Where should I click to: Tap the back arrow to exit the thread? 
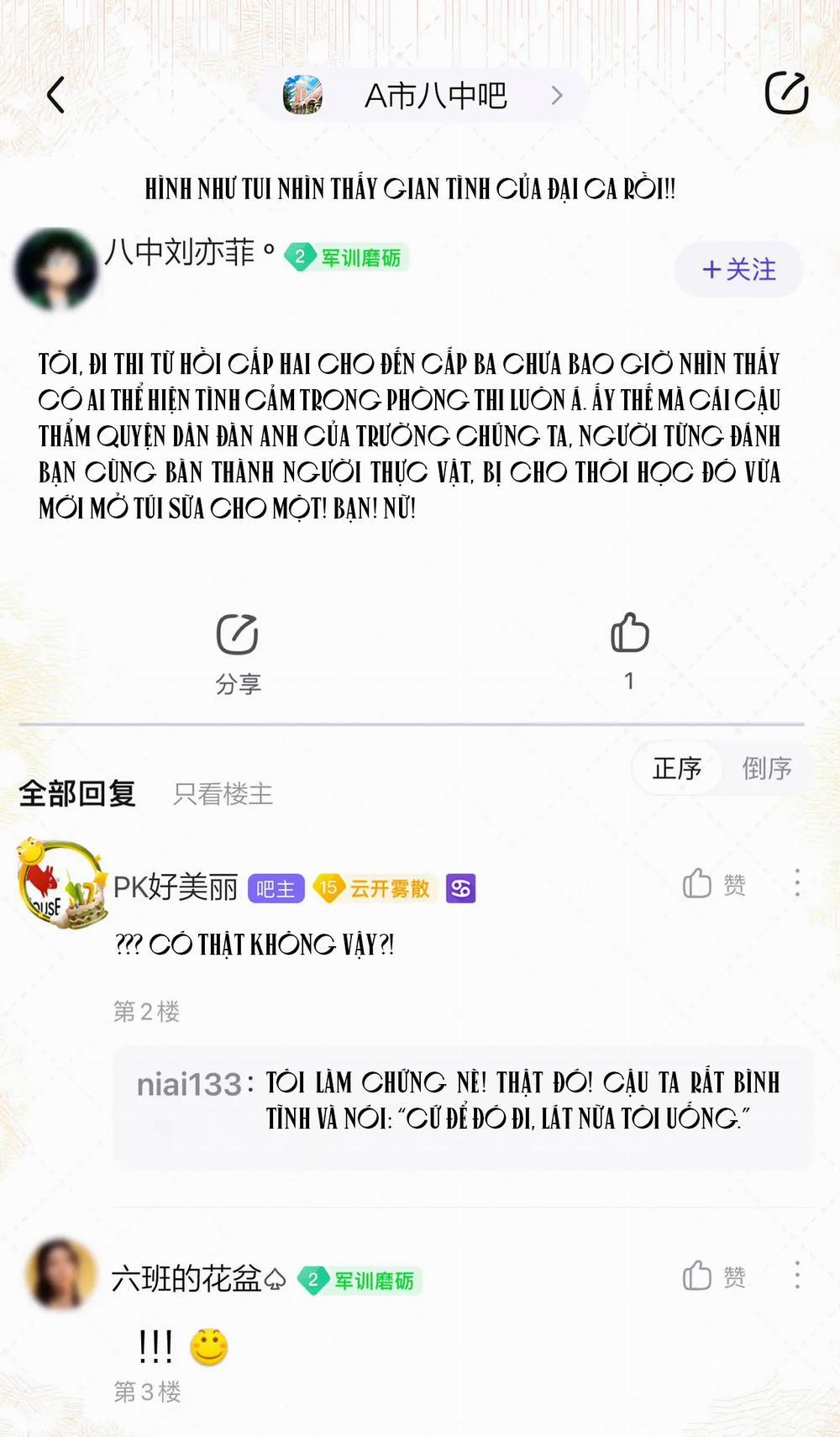(x=55, y=95)
